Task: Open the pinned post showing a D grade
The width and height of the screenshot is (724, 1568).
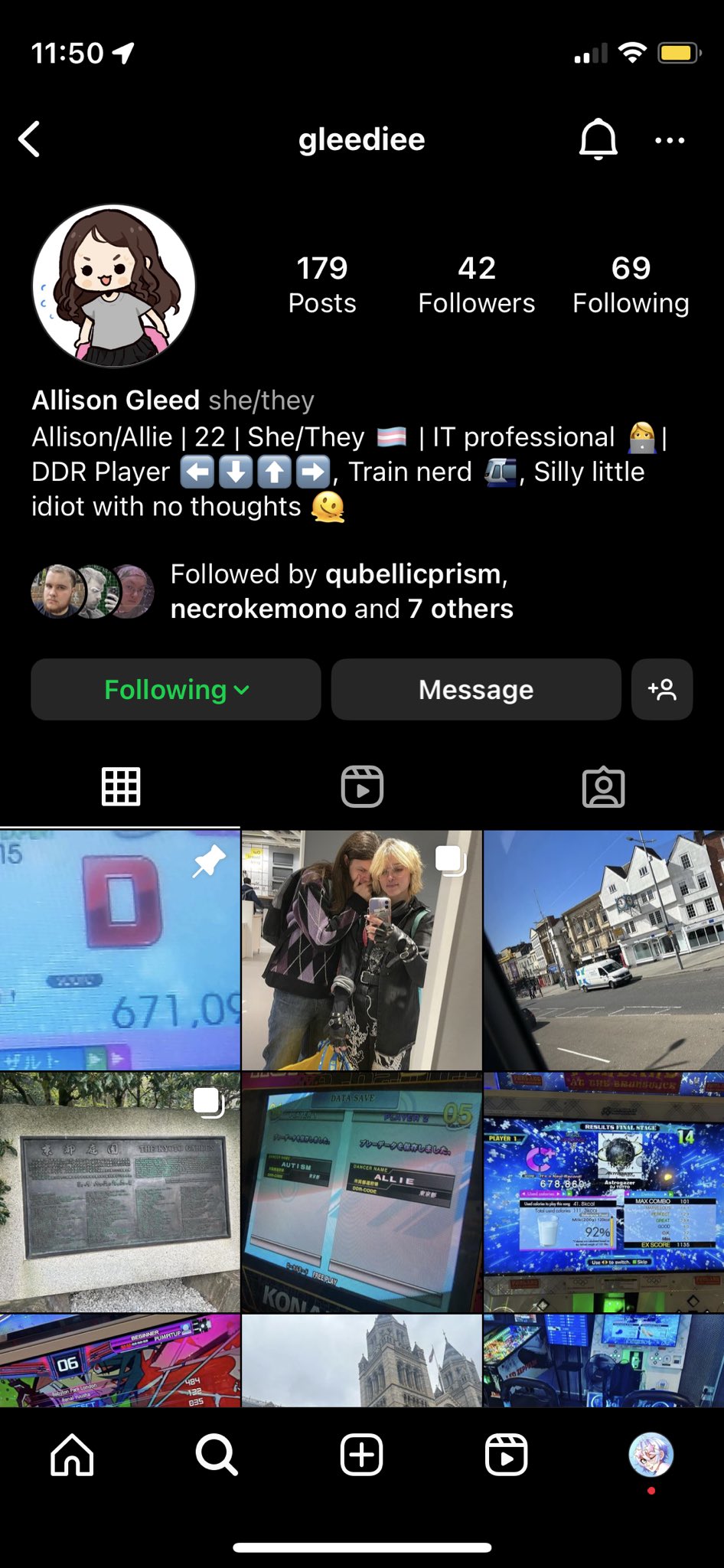Action: click(120, 950)
